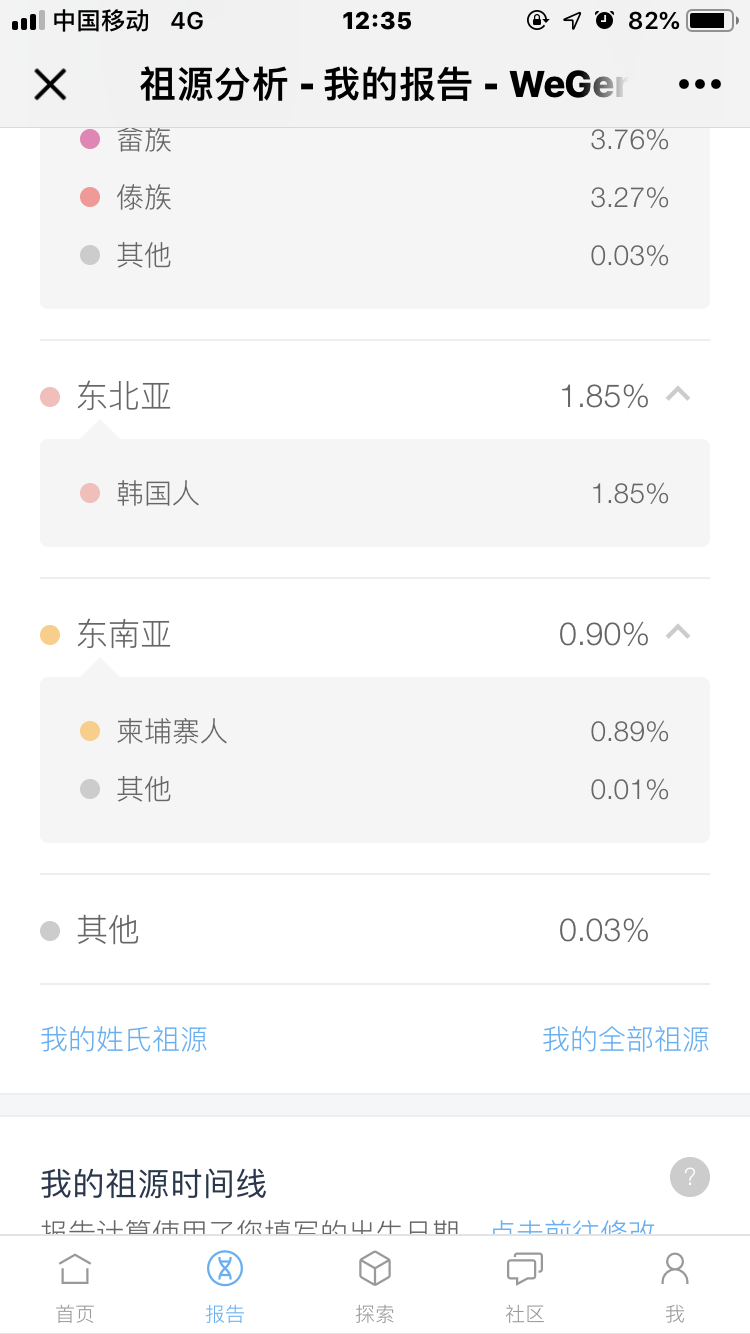The width and height of the screenshot is (750, 1334).
Task: Switch to the 首页 tab
Action: [x=75, y=1286]
